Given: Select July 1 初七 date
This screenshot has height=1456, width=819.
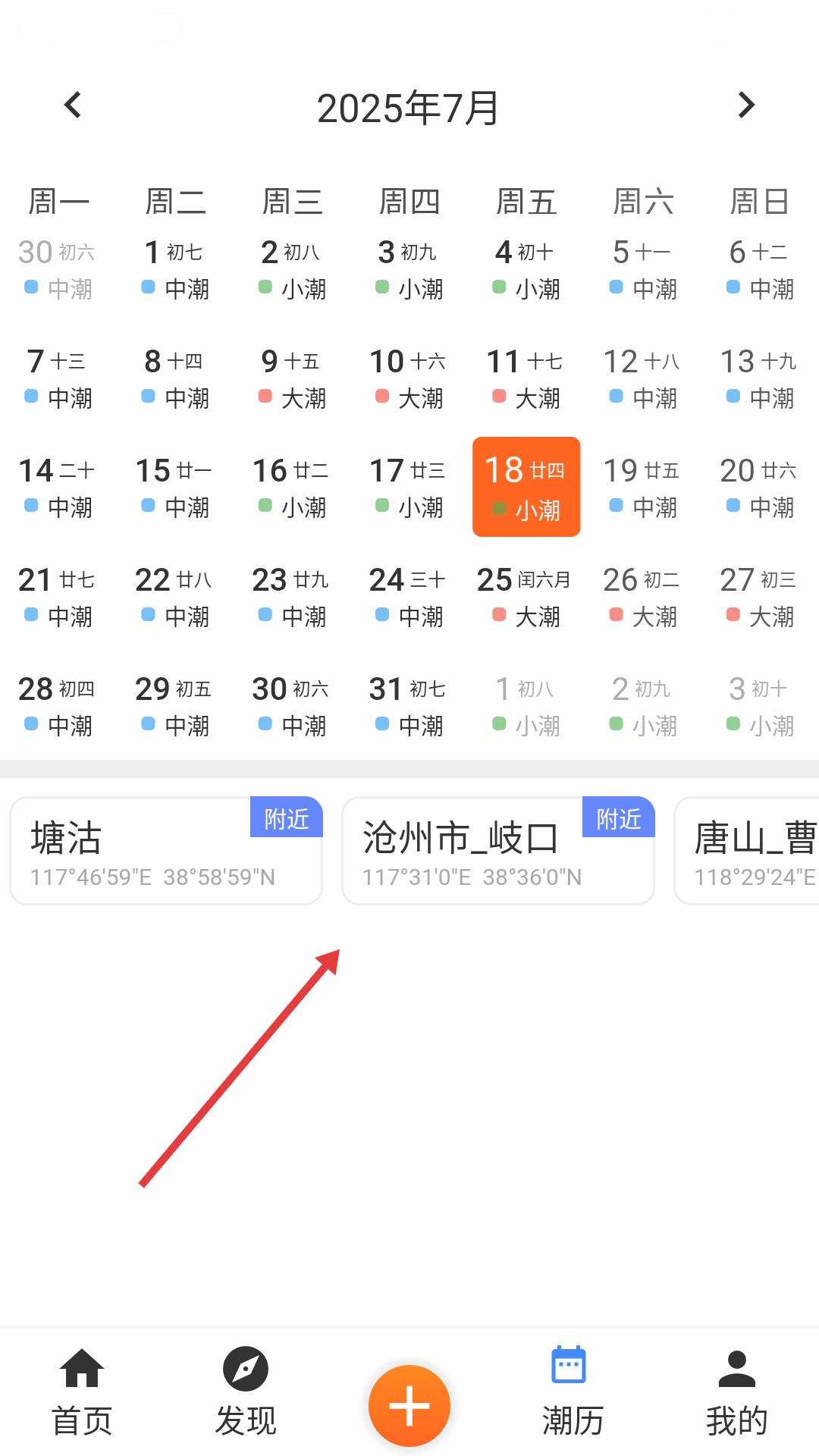Looking at the screenshot, I should (176, 268).
